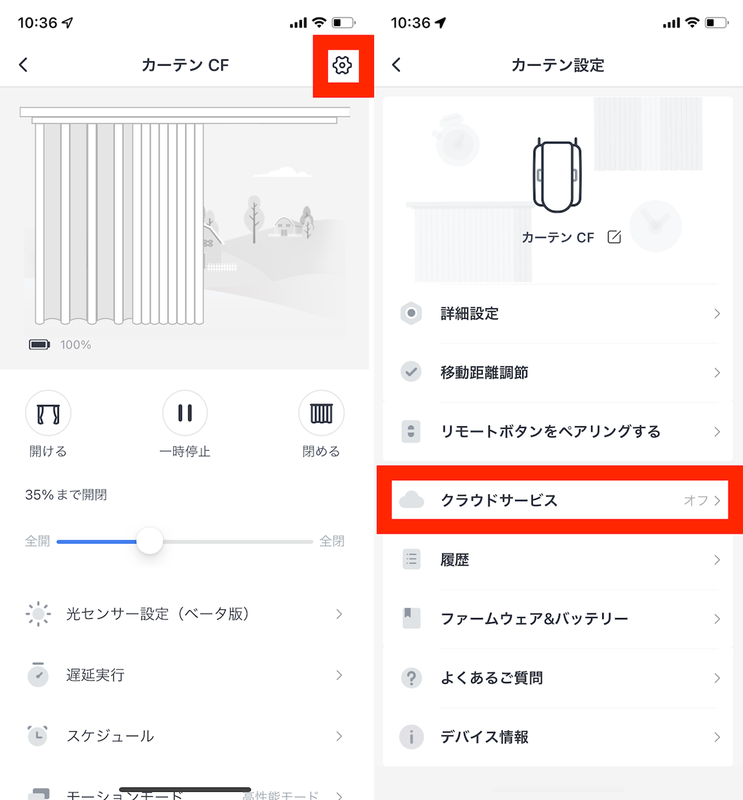
Task: Open クラウドサービス settings
Action: point(559,500)
